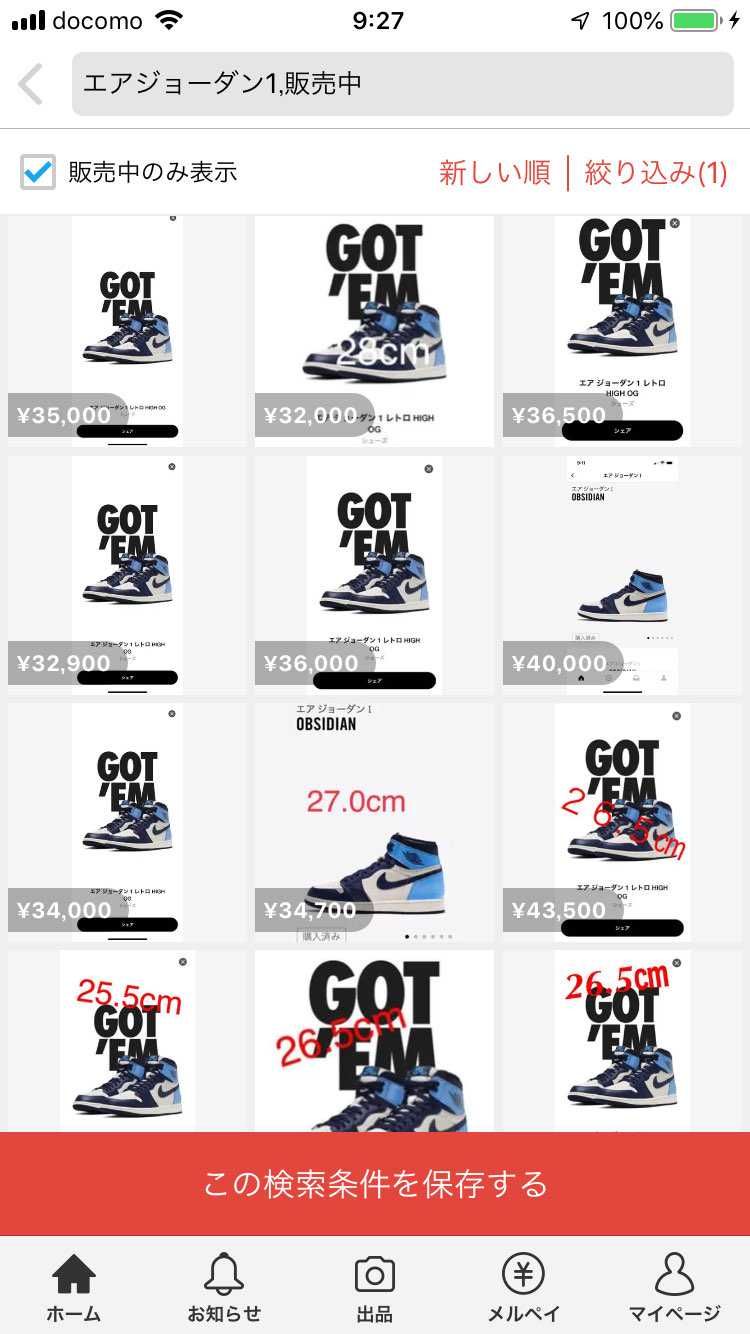This screenshot has width=750, height=1334.
Task: Save this search with この検索条件を保存する
Action: pyautogui.click(x=375, y=1184)
